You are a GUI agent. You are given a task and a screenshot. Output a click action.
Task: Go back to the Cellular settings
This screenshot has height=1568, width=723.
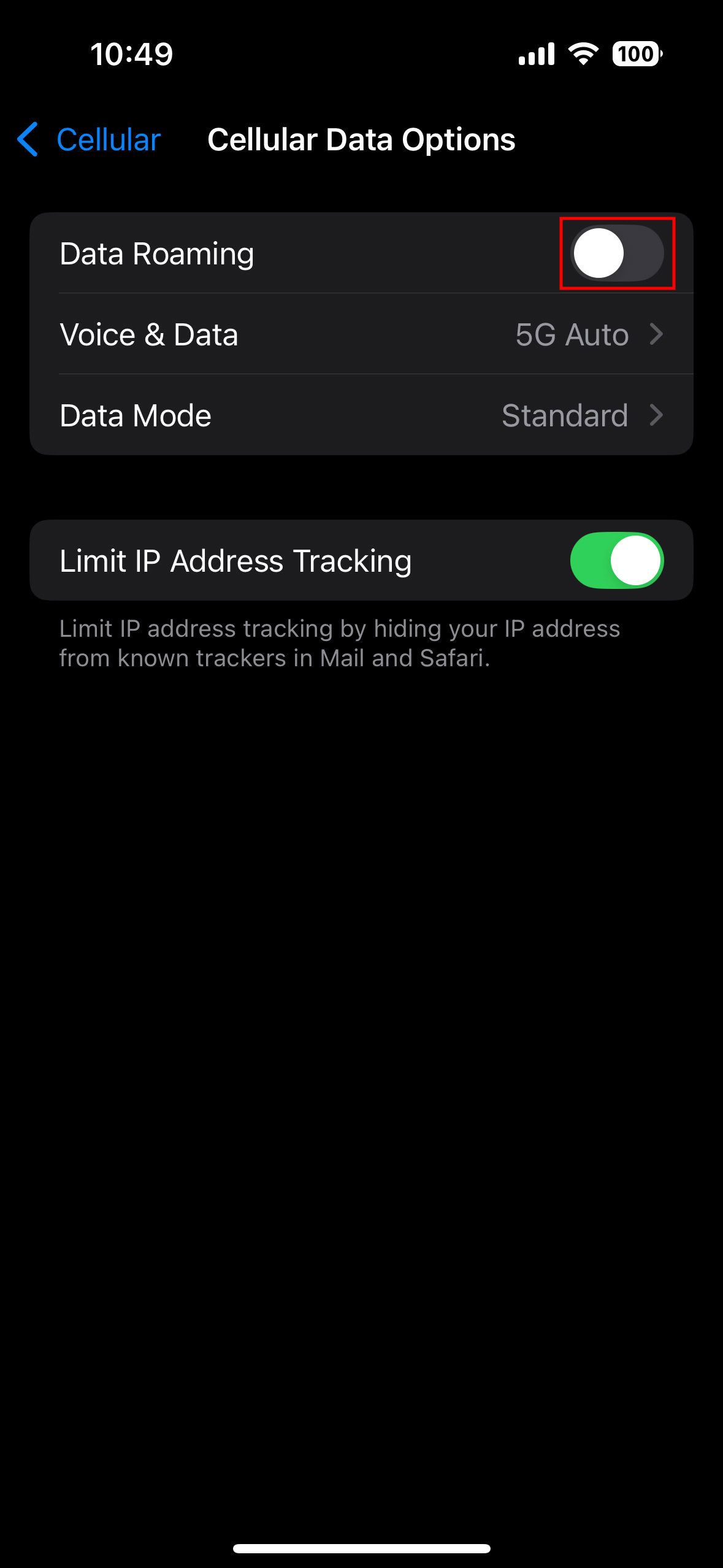point(89,140)
